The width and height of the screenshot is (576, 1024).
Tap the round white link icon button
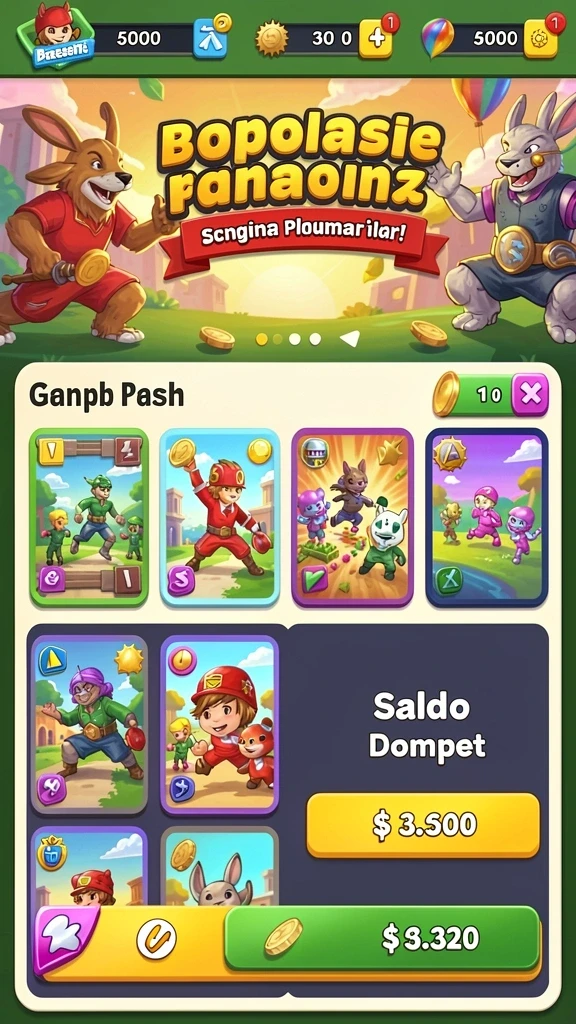(x=157, y=939)
